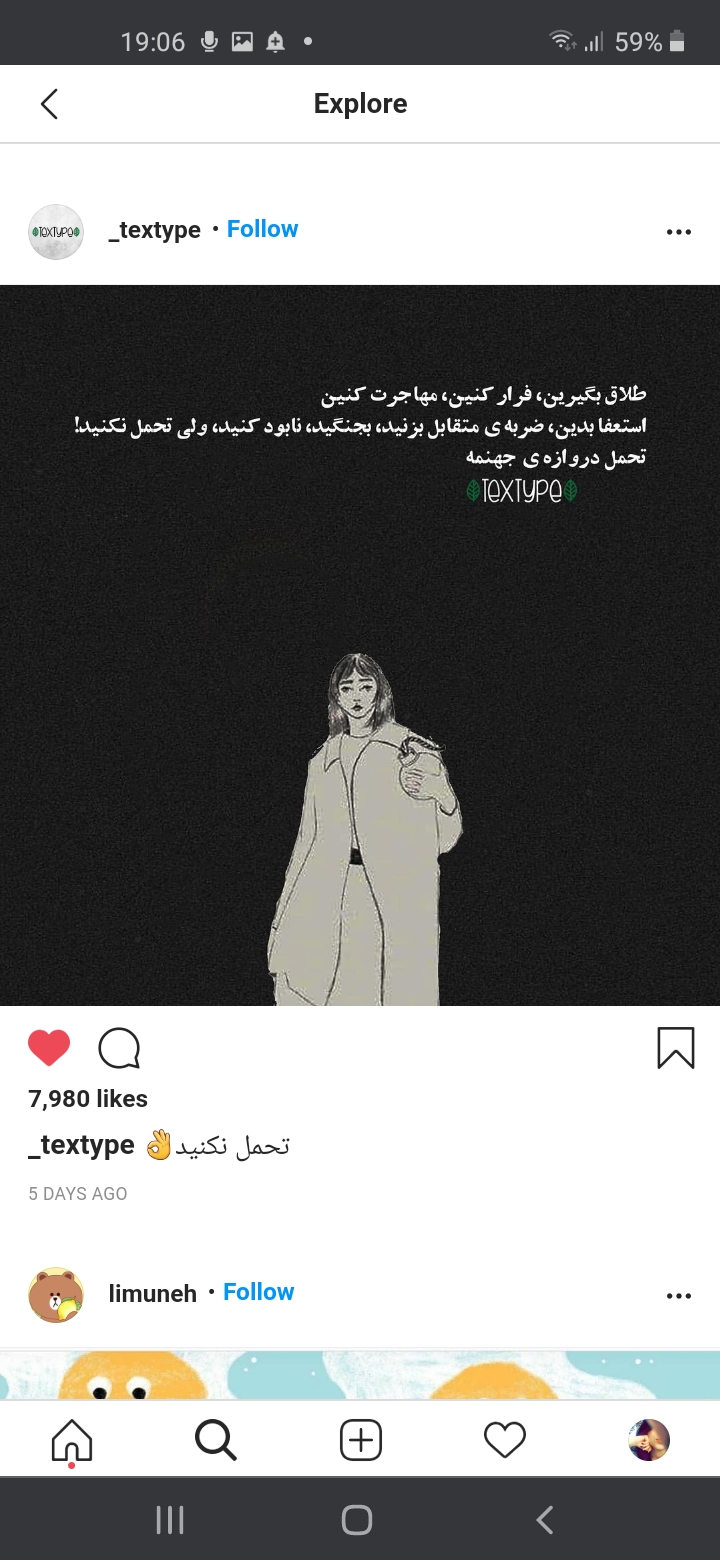Comment on the _textype post
Screen dimensions: 720x1560
click(x=119, y=1049)
